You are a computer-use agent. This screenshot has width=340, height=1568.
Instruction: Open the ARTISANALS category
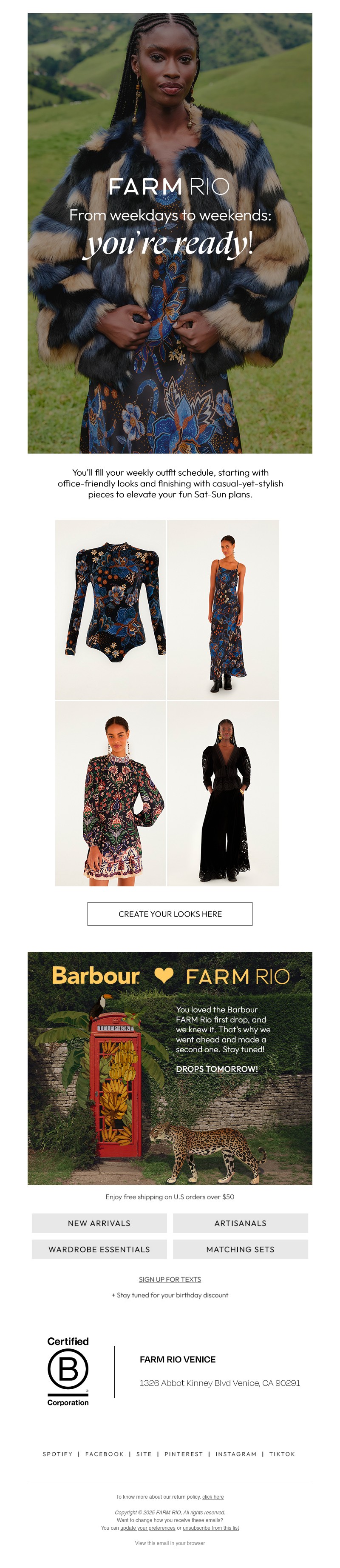[240, 1223]
